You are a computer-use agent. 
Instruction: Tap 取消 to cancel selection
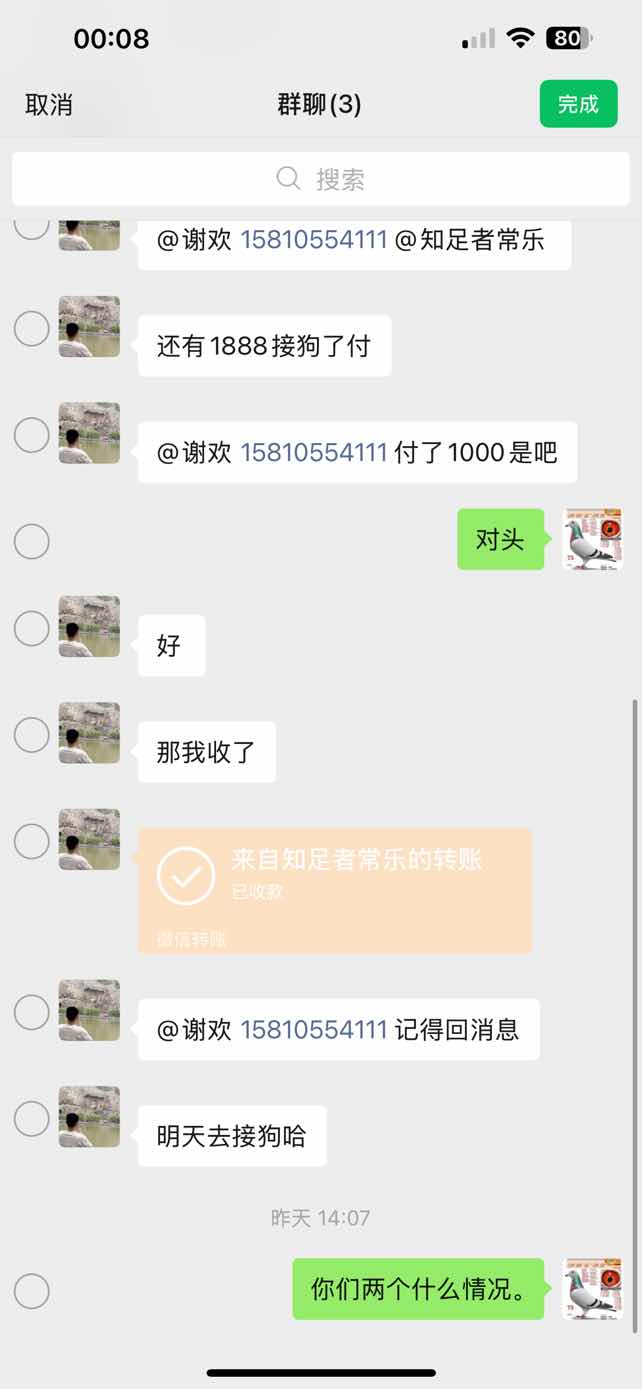(x=49, y=104)
